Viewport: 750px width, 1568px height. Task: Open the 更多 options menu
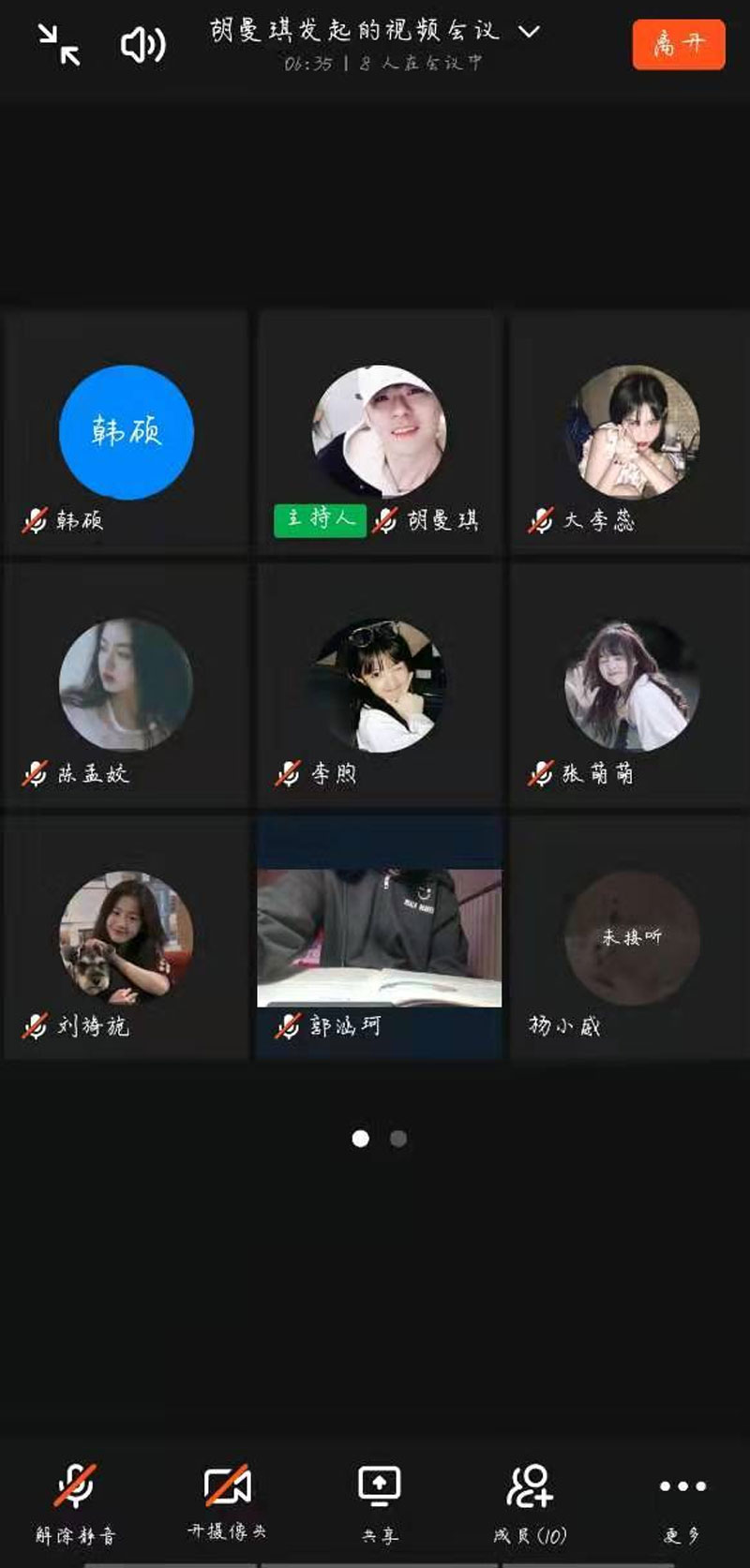[682, 1501]
